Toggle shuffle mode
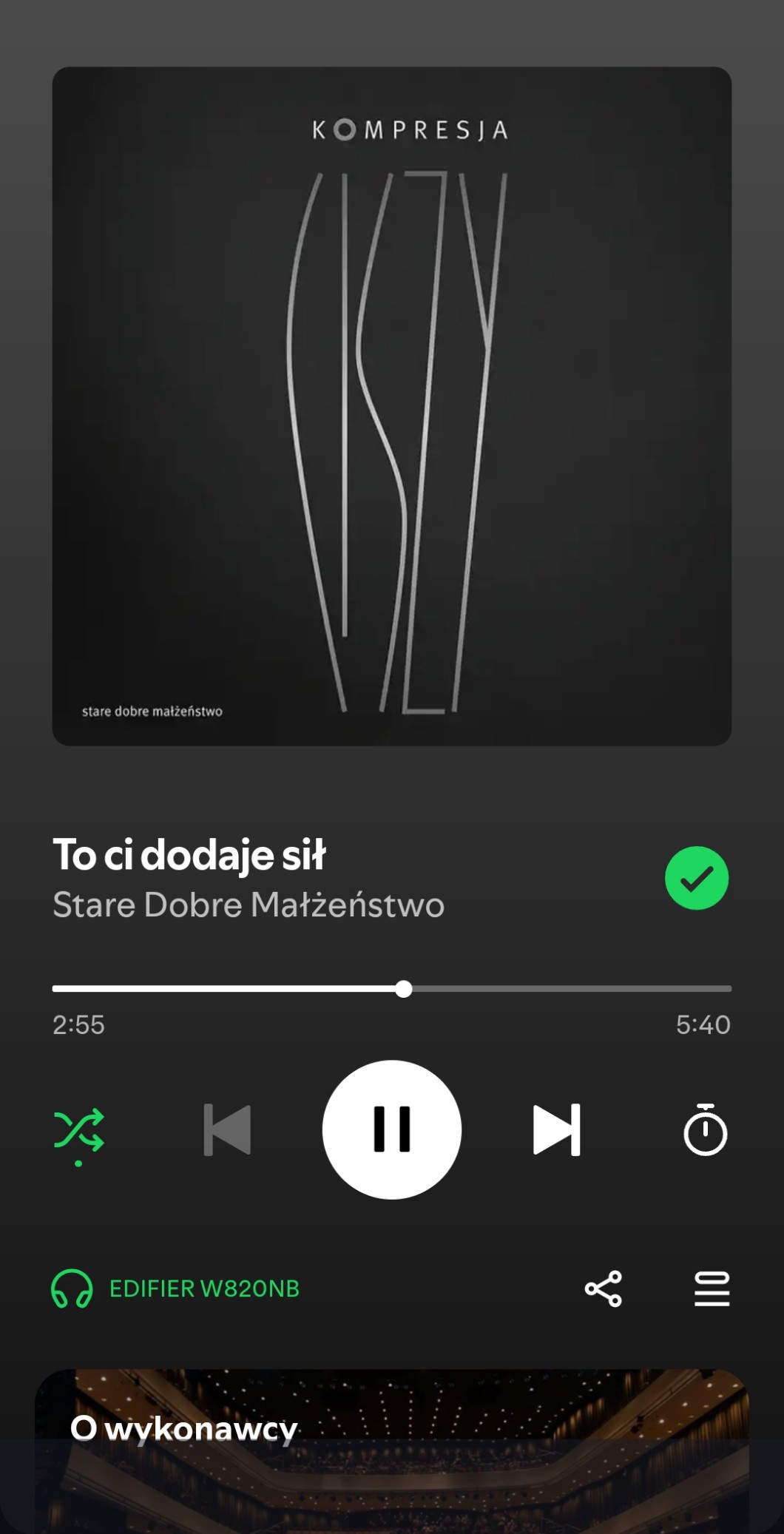Image resolution: width=784 pixels, height=1534 pixels. click(79, 1130)
